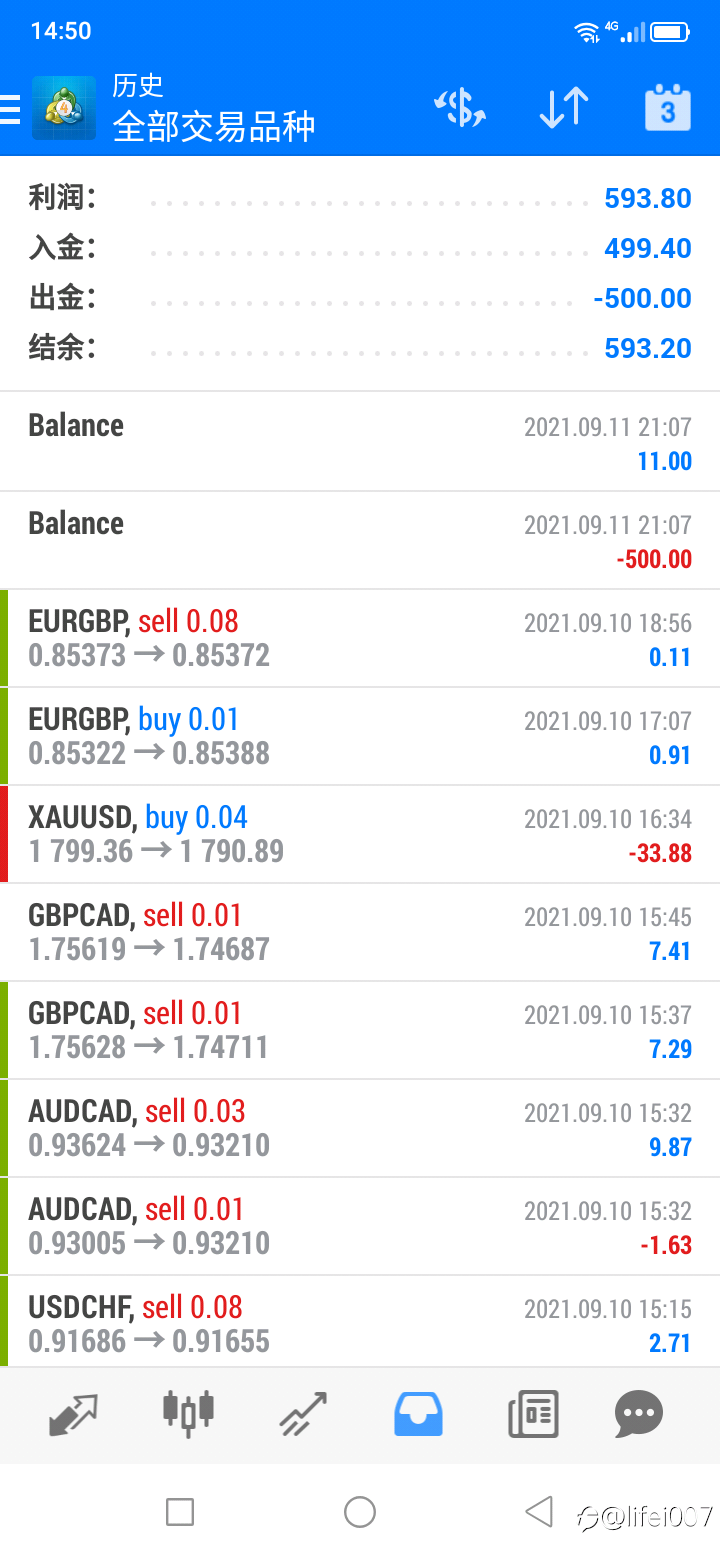Open the GBPCAD trade closed at 15:45
The image size is (720, 1560).
pyautogui.click(x=360, y=933)
